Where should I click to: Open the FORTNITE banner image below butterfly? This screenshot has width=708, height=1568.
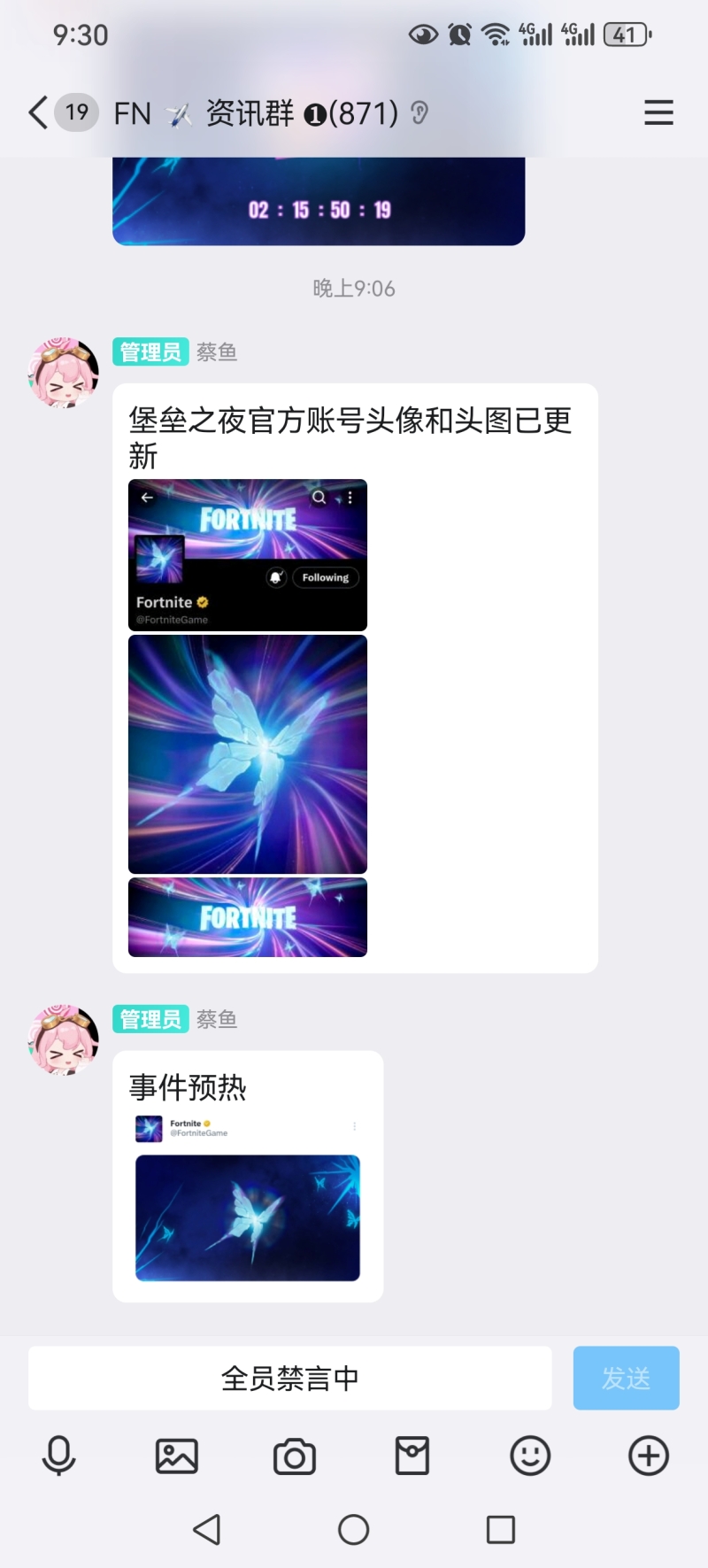pyautogui.click(x=248, y=917)
